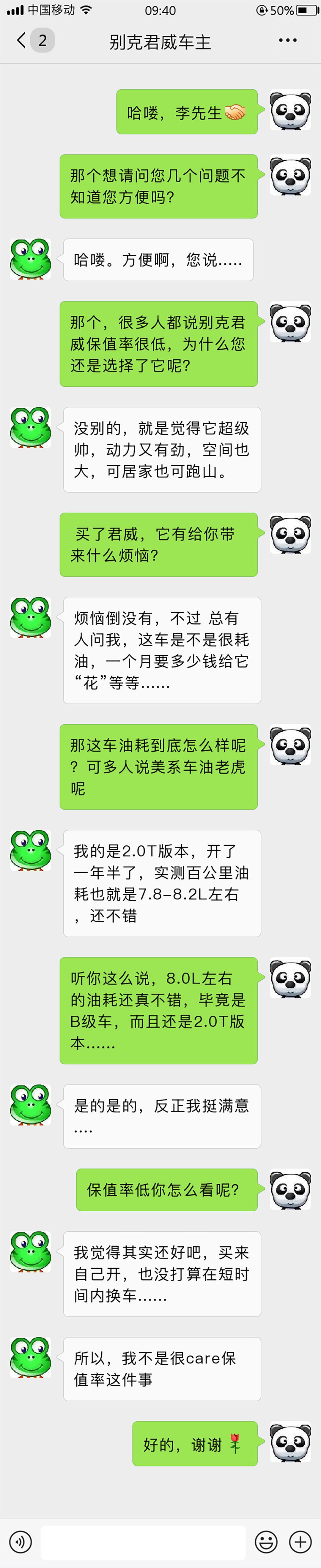This screenshot has height=1568, width=321.
Task: Switch to voice message input
Action: (21, 1541)
